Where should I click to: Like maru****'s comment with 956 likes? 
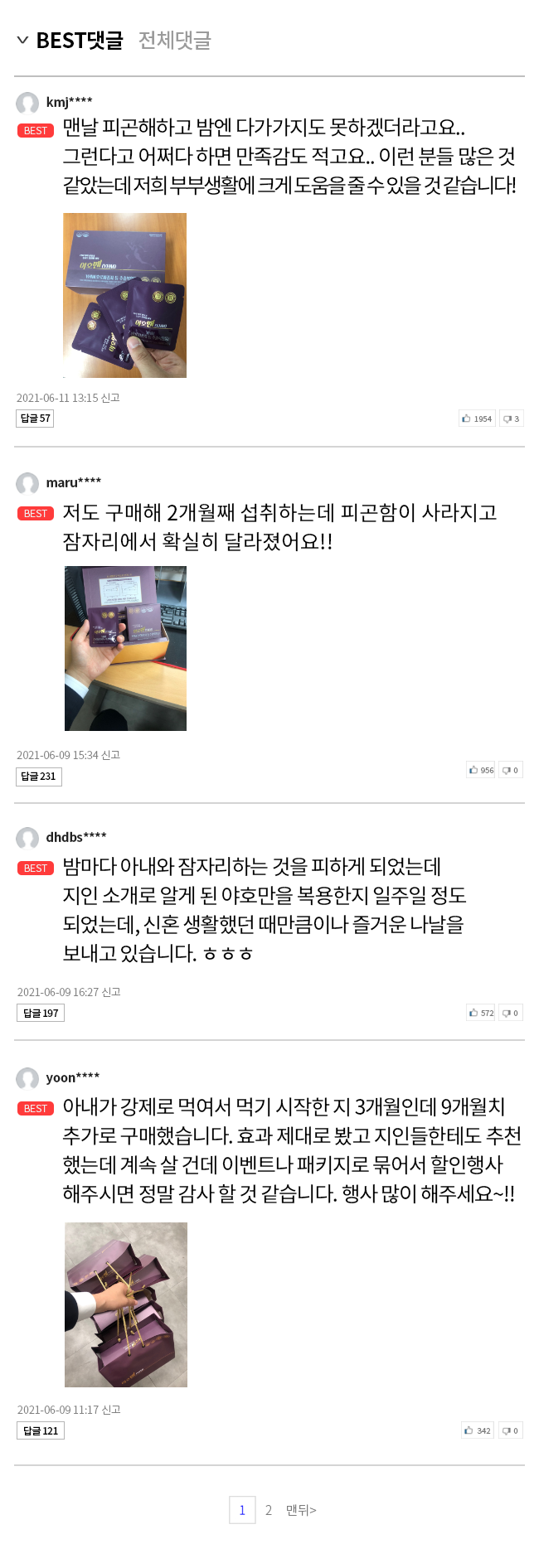point(481,770)
